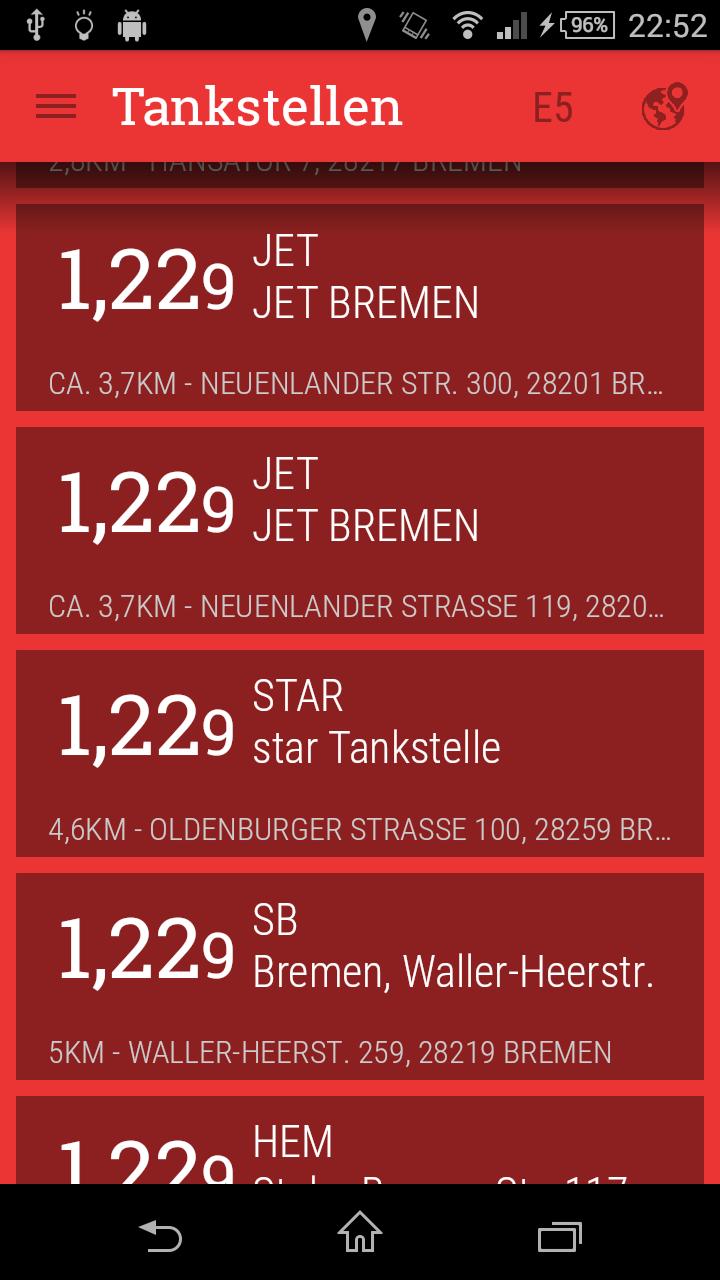The height and width of the screenshot is (1280, 720).
Task: Tap the system home button
Action: pos(360,1234)
